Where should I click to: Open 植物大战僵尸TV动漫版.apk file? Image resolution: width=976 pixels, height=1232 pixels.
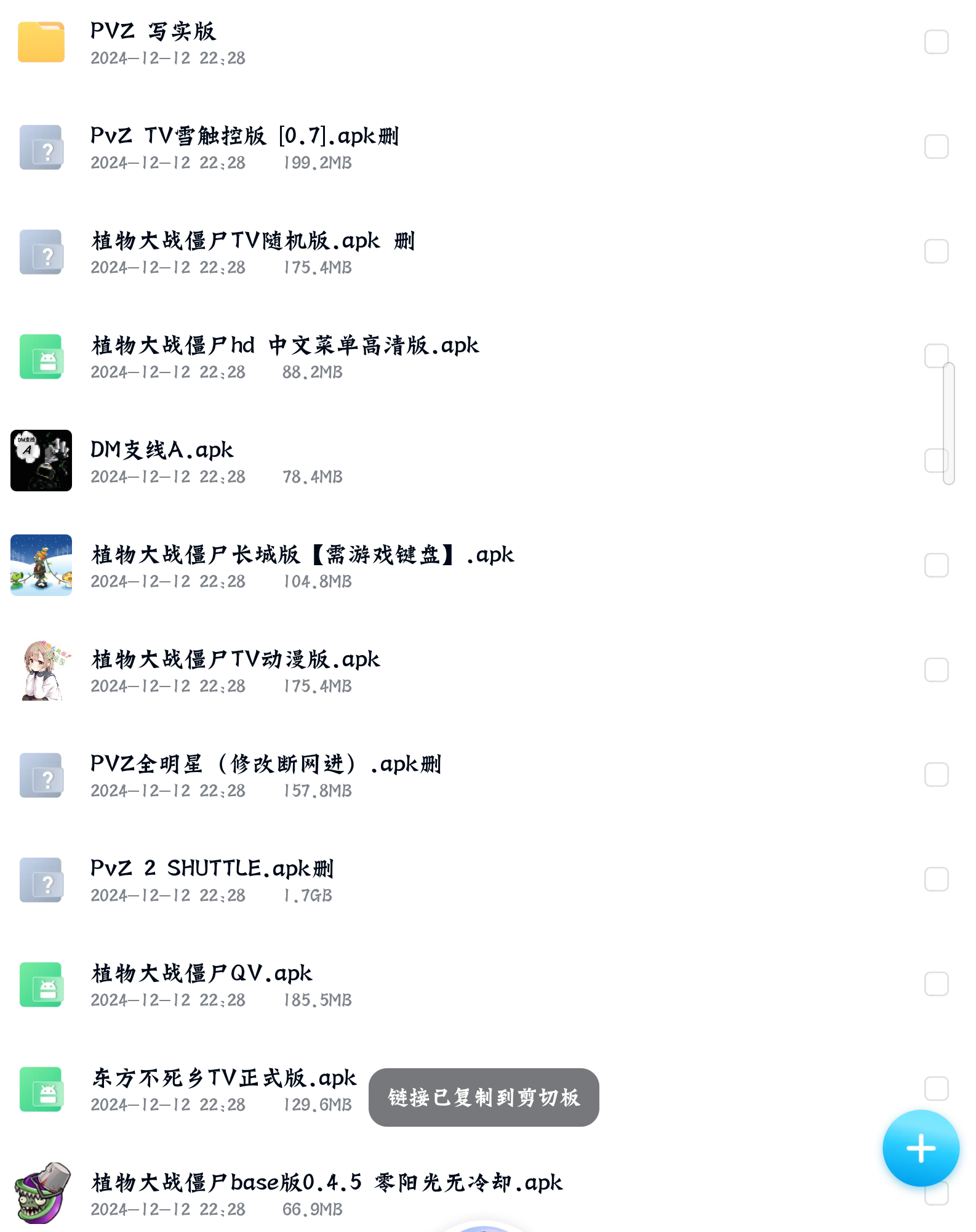click(x=235, y=670)
